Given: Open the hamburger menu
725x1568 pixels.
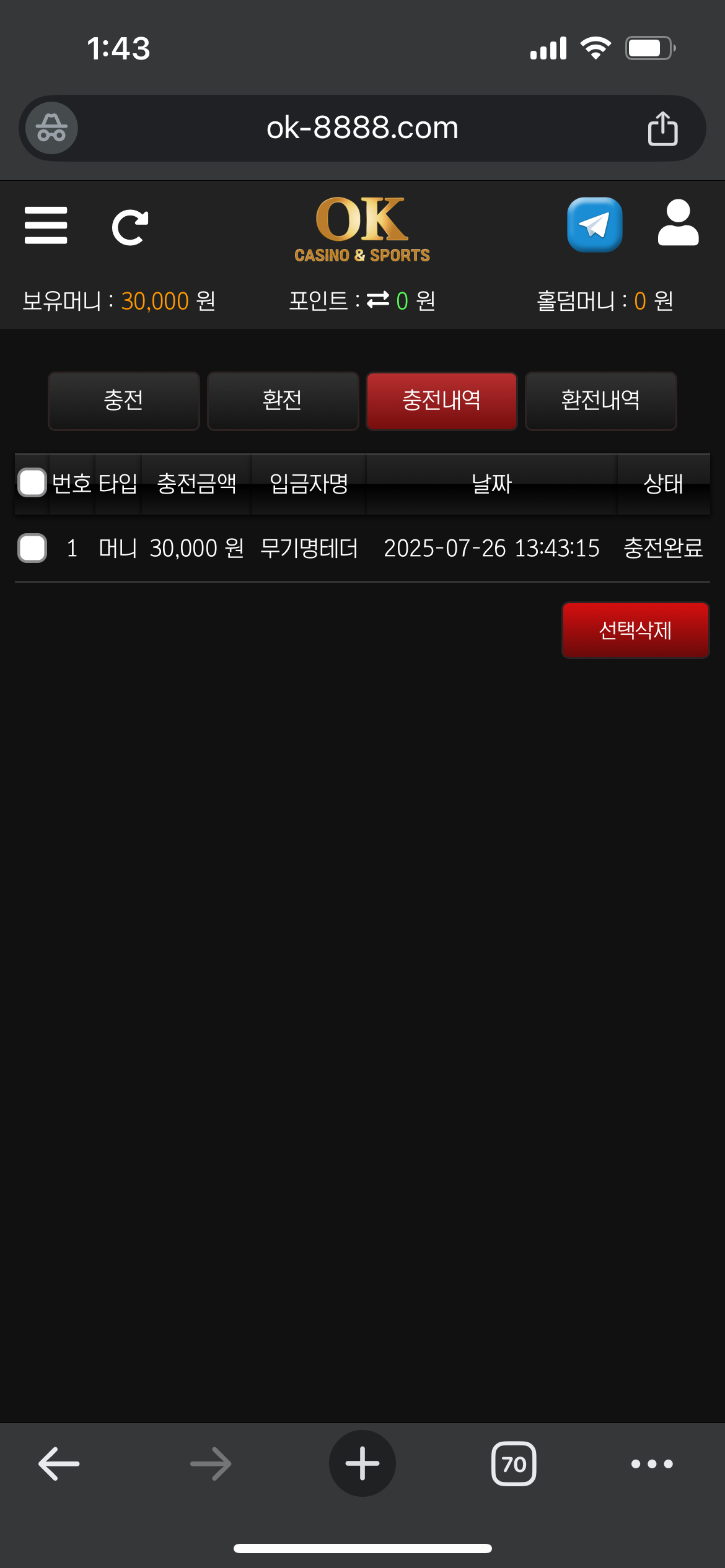Looking at the screenshot, I should tap(46, 225).
